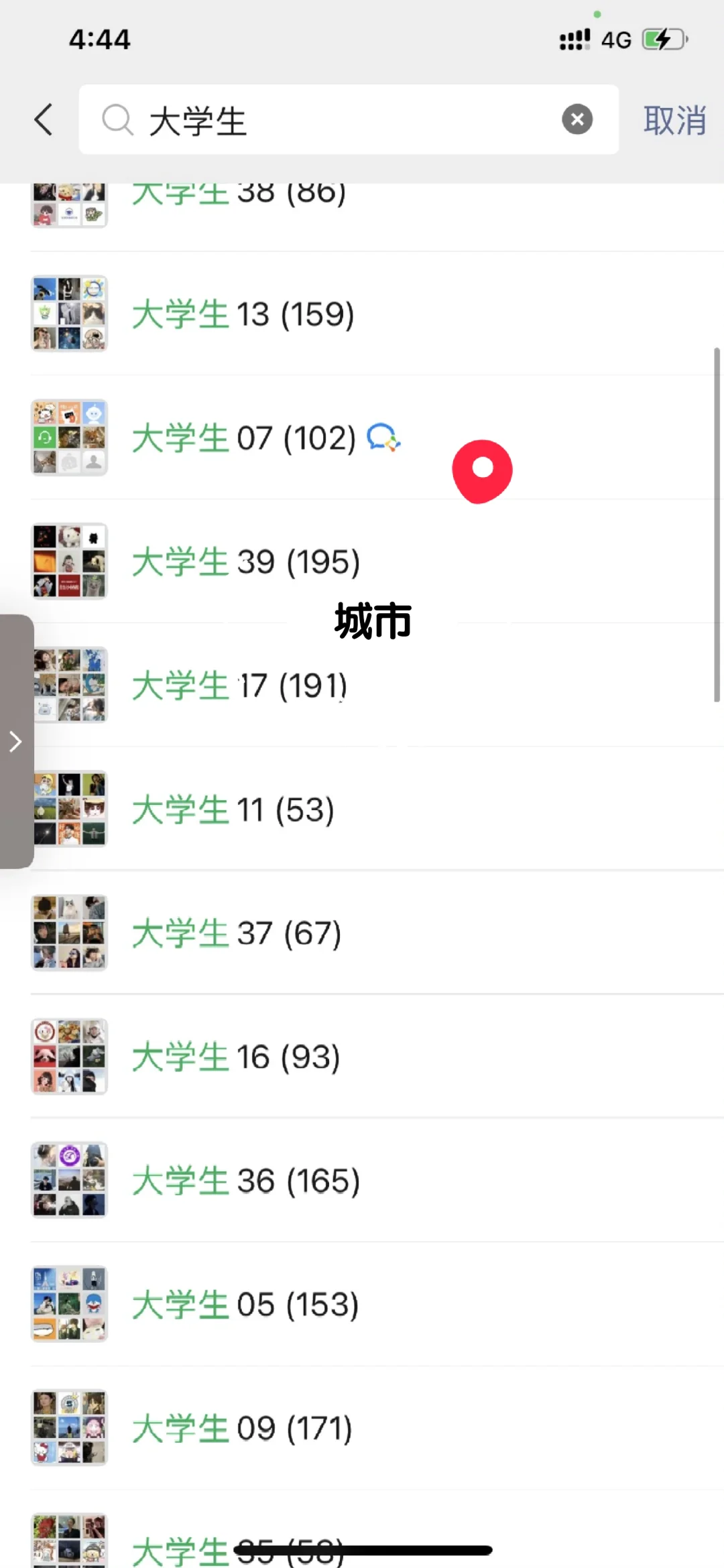Screen dimensions: 724x1568
Task: Open group 大学生 37 (67)
Action: [236, 933]
